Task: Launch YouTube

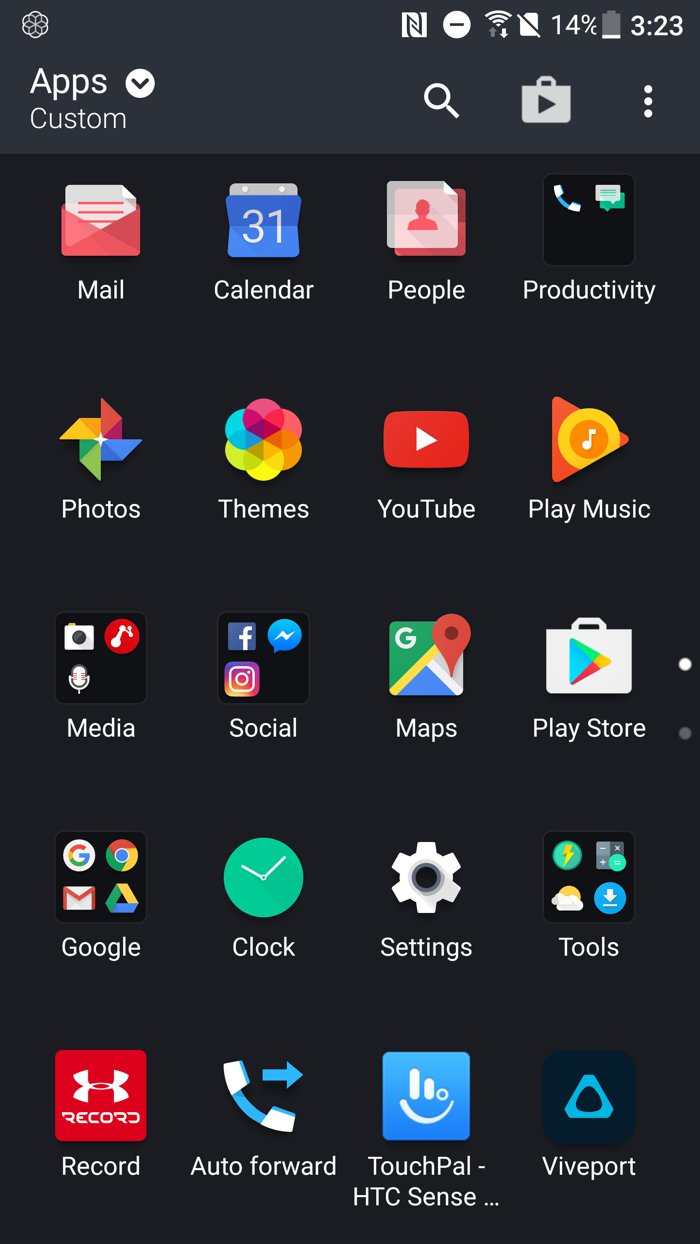Action: coord(426,439)
